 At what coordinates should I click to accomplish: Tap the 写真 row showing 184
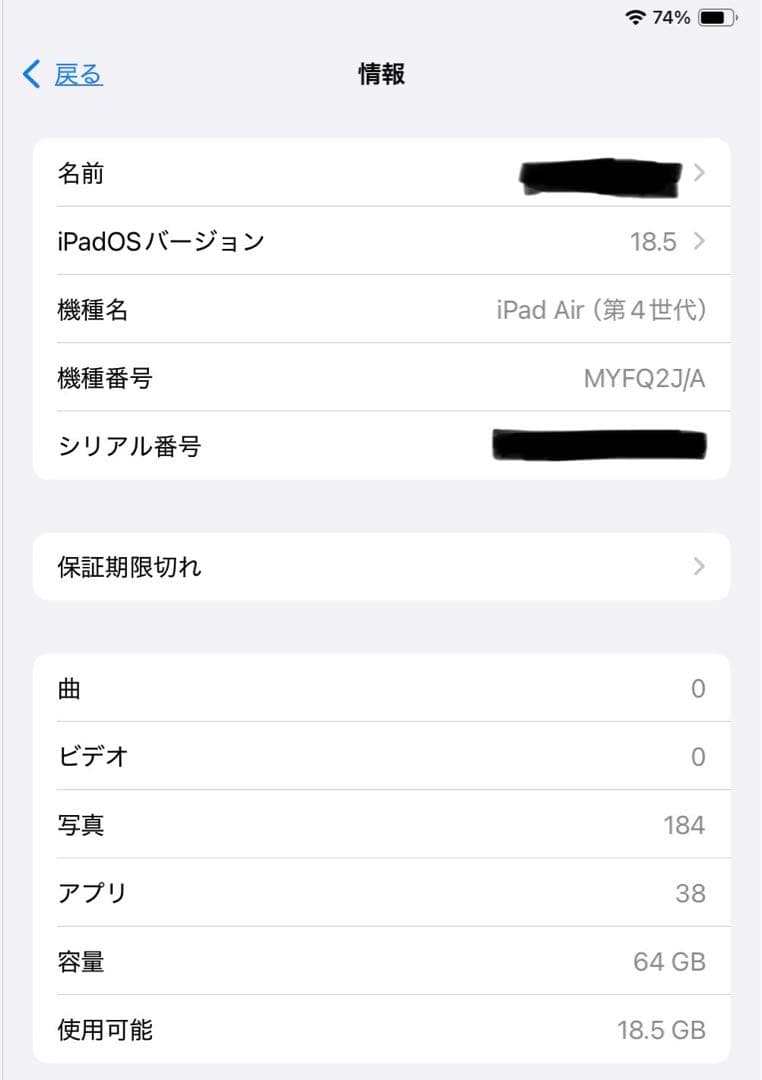coord(380,824)
